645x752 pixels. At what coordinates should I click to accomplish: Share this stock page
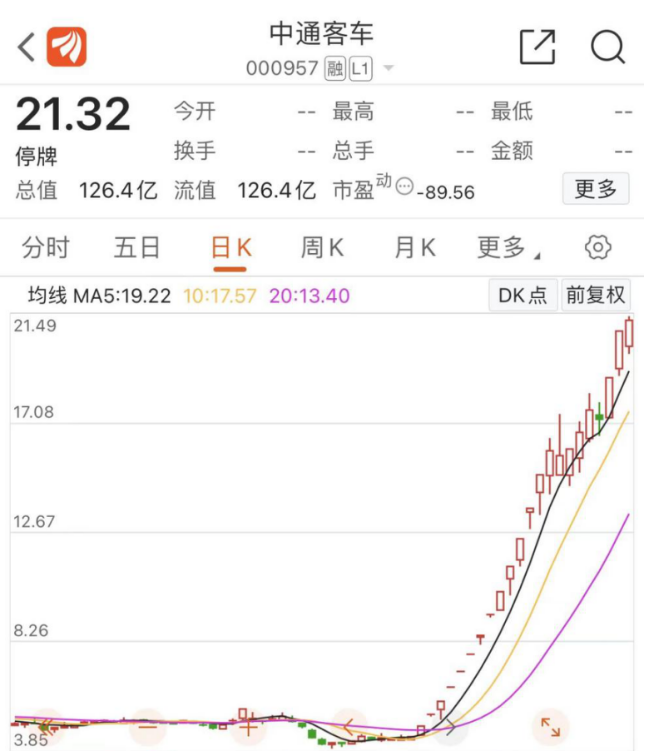pos(537,46)
